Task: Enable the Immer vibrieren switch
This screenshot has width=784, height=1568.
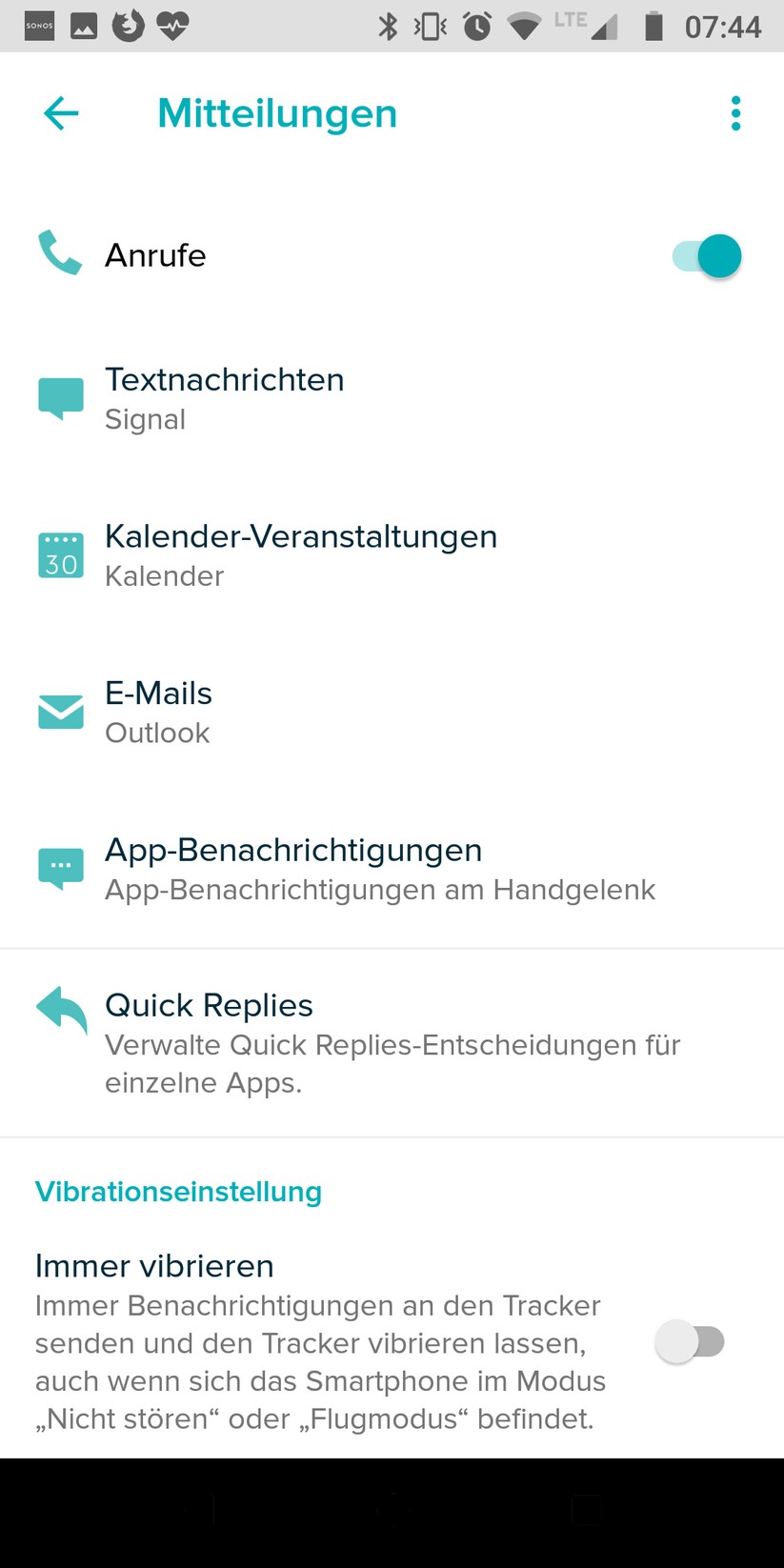Action: [x=691, y=1341]
